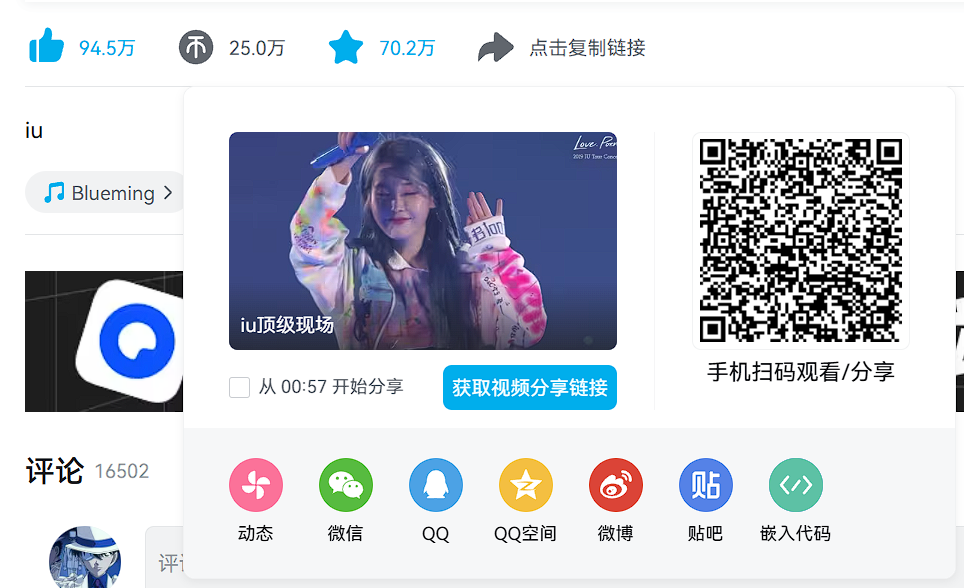Open the iu顶级现场 video thumbnail

pos(422,241)
